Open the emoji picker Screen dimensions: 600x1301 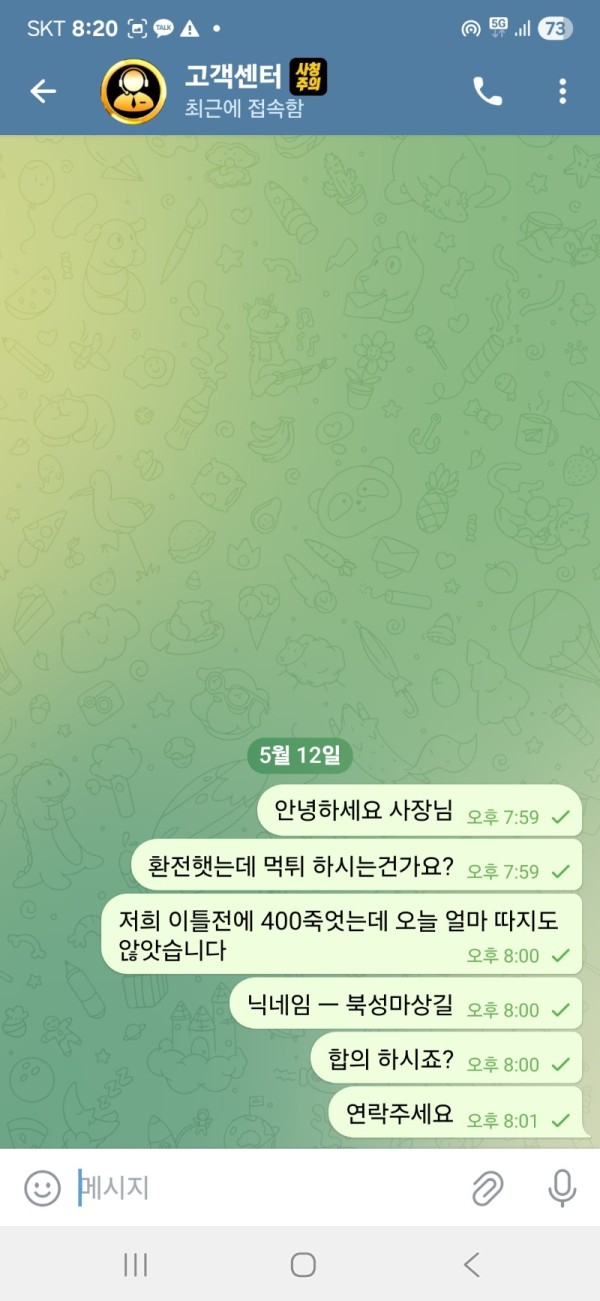tap(42, 1188)
